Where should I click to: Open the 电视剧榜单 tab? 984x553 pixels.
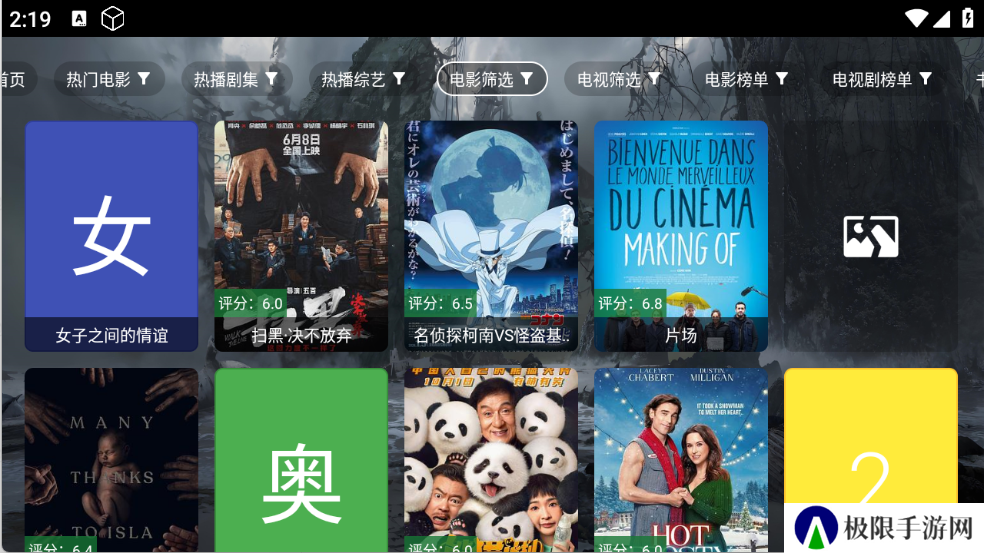[882, 79]
